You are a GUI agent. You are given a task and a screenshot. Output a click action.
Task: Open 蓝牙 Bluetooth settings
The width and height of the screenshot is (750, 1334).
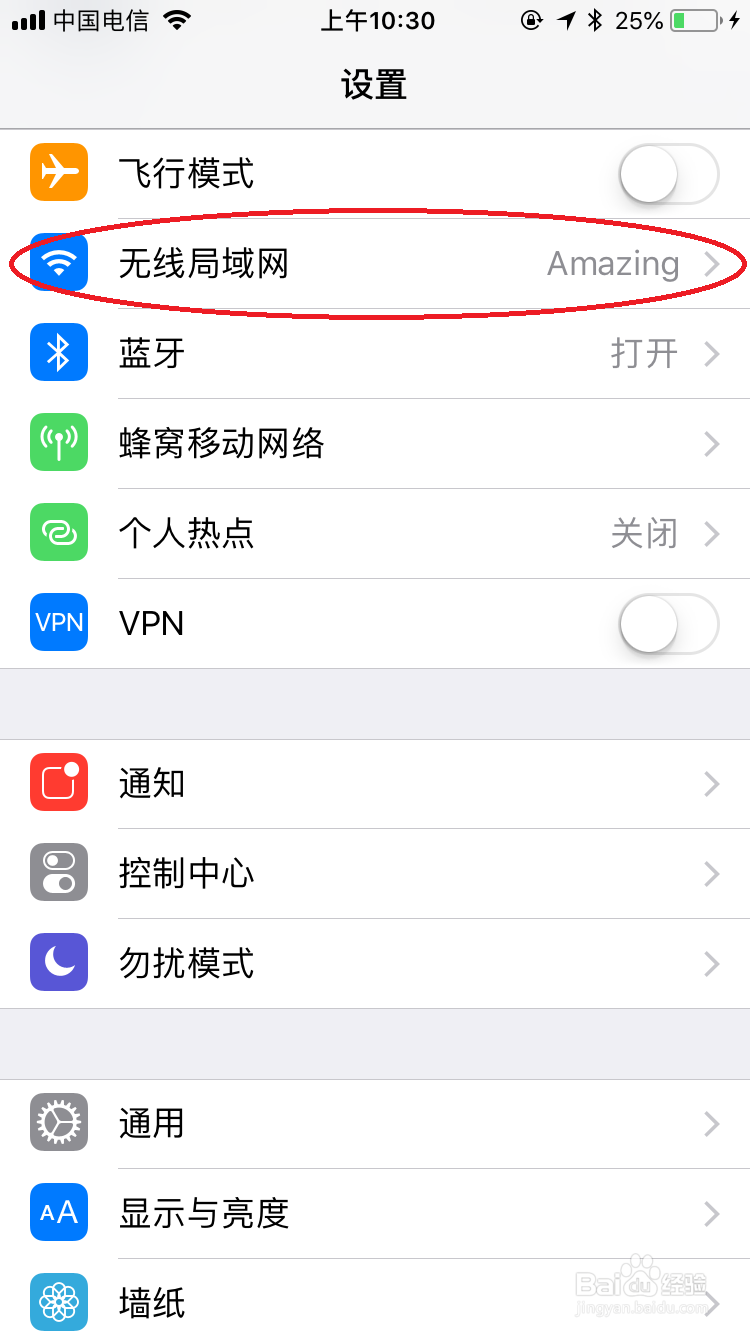pyautogui.click(x=375, y=354)
